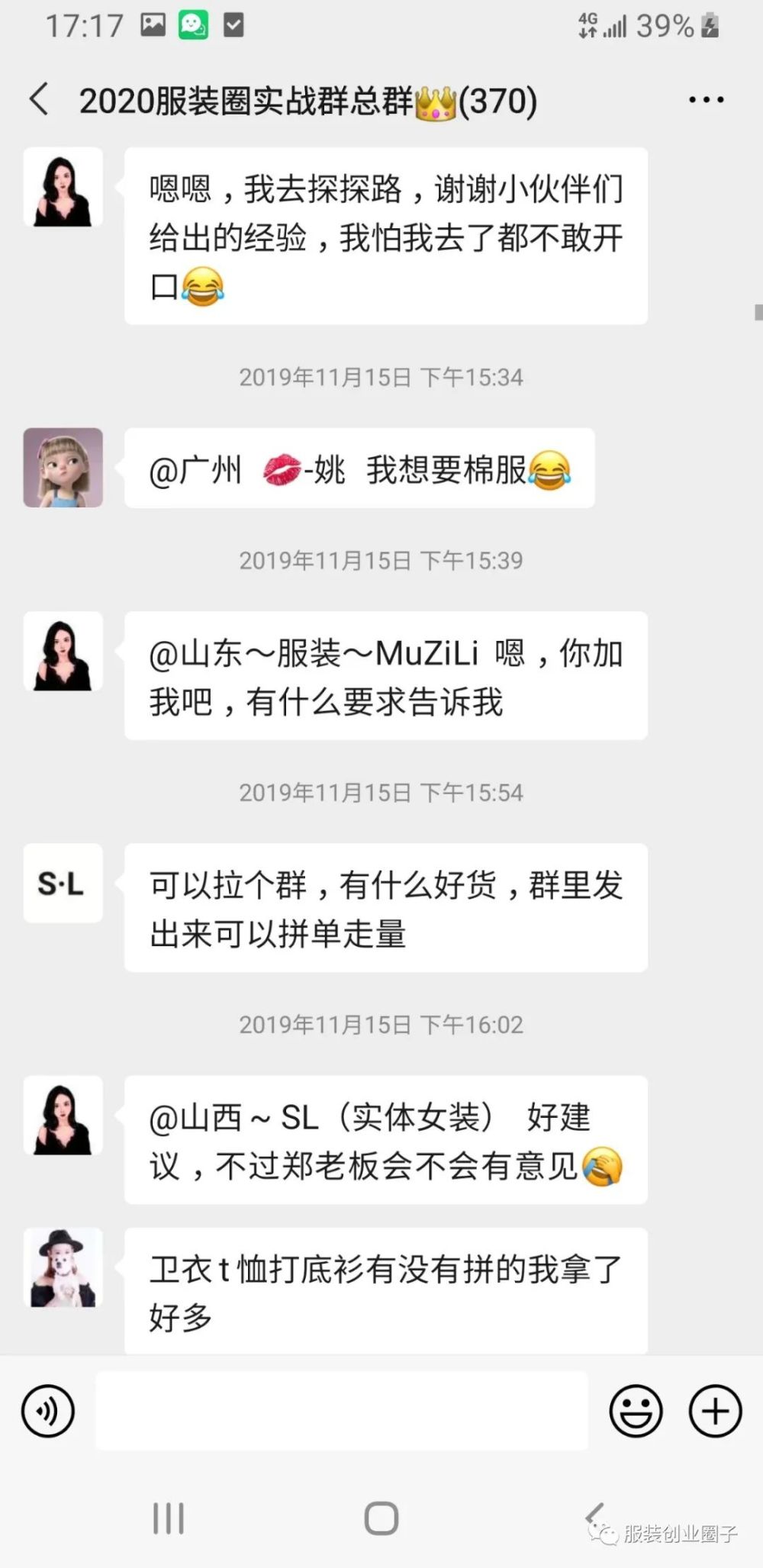Open the system recent apps
763x1568 pixels.
[x=169, y=1518]
